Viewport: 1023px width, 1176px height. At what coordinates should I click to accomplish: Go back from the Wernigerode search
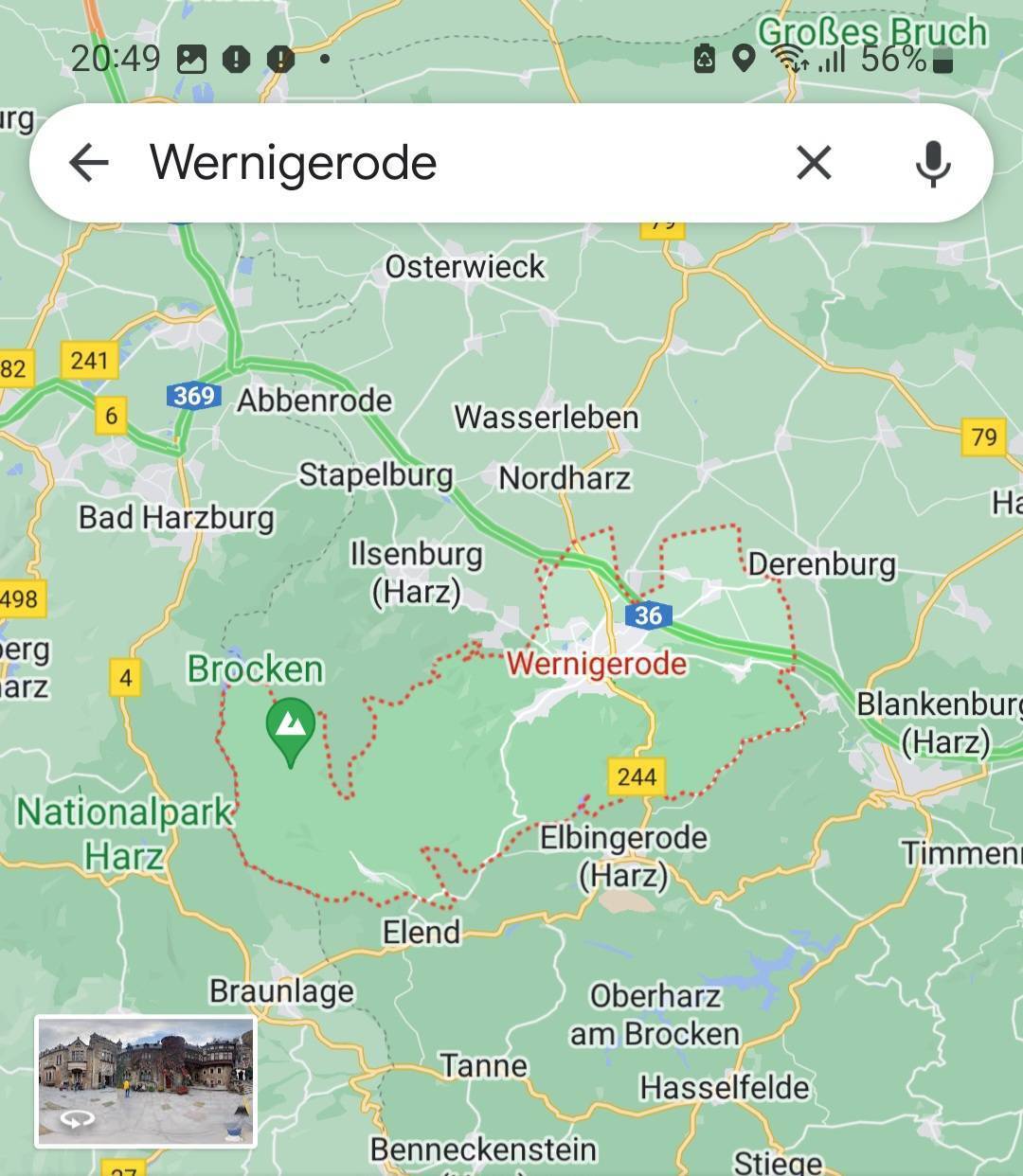coord(89,163)
